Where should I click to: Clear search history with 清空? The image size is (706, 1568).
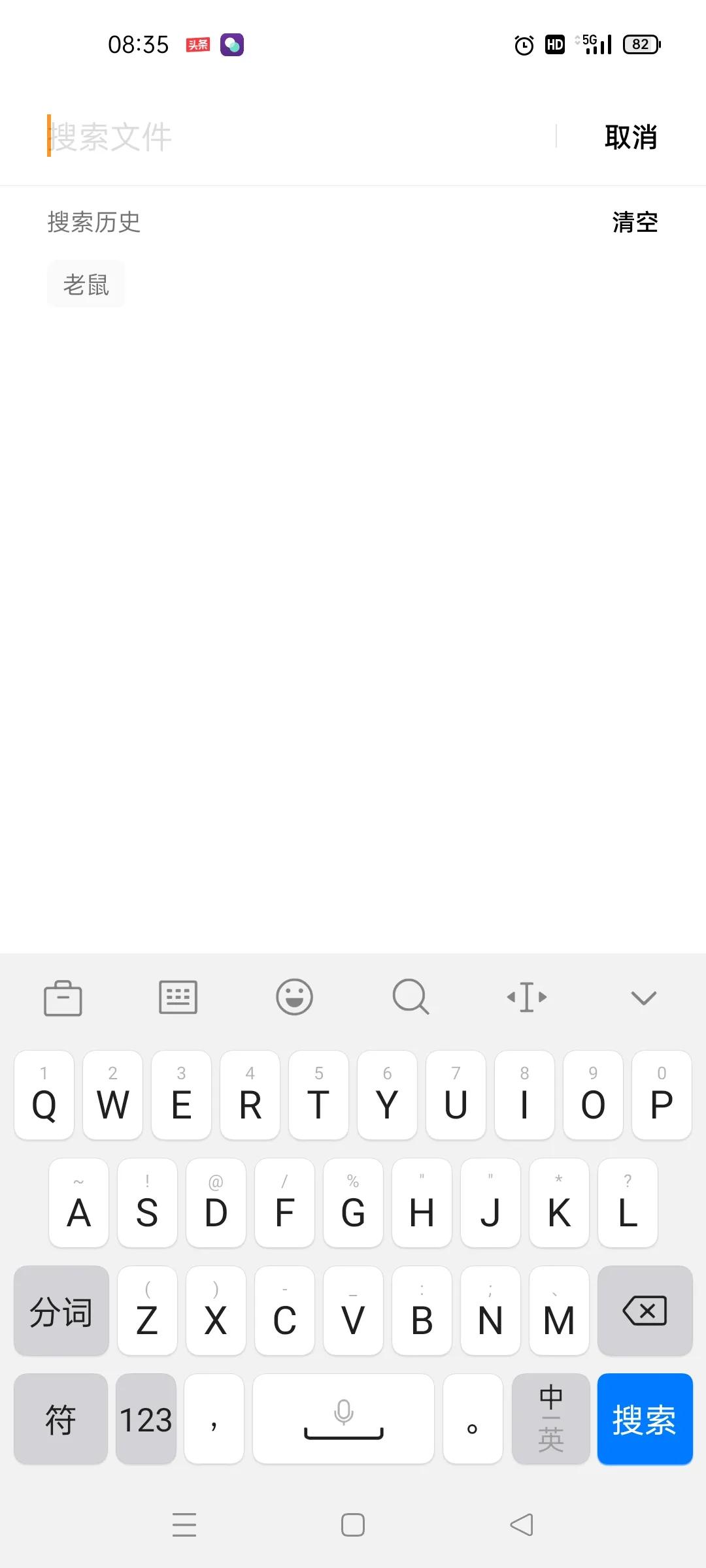click(635, 222)
